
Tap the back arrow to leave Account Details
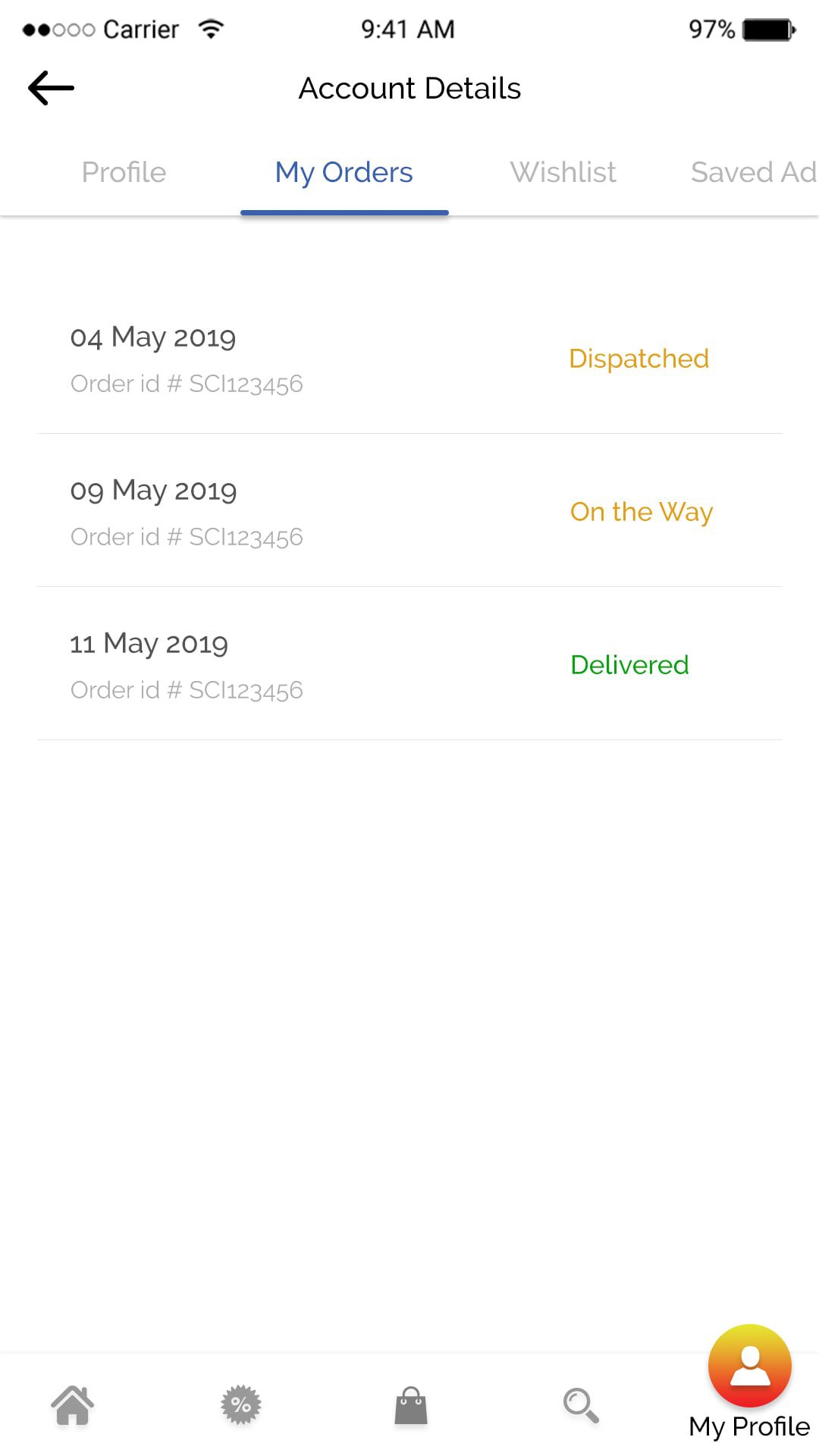pyautogui.click(x=50, y=87)
